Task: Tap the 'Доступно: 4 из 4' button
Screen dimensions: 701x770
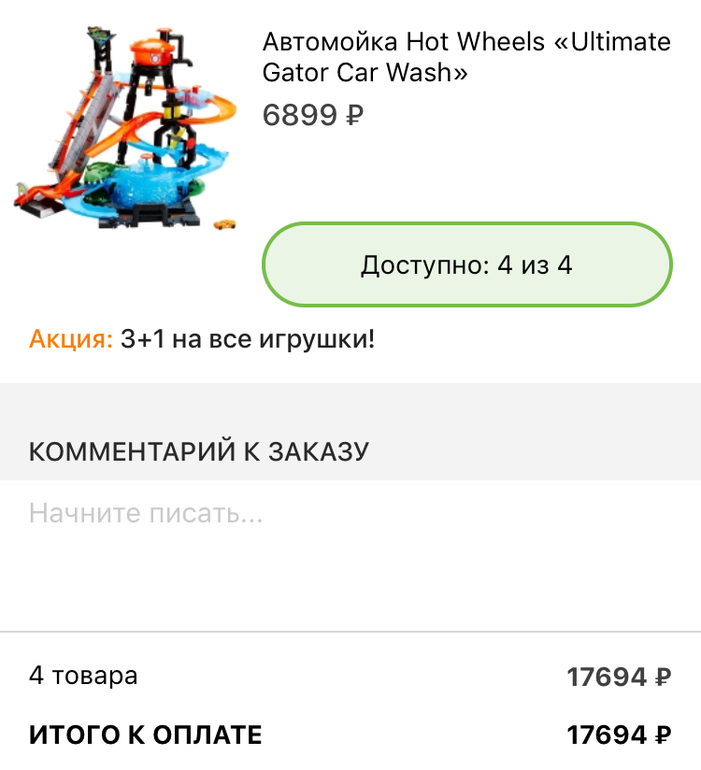Action: 466,265
